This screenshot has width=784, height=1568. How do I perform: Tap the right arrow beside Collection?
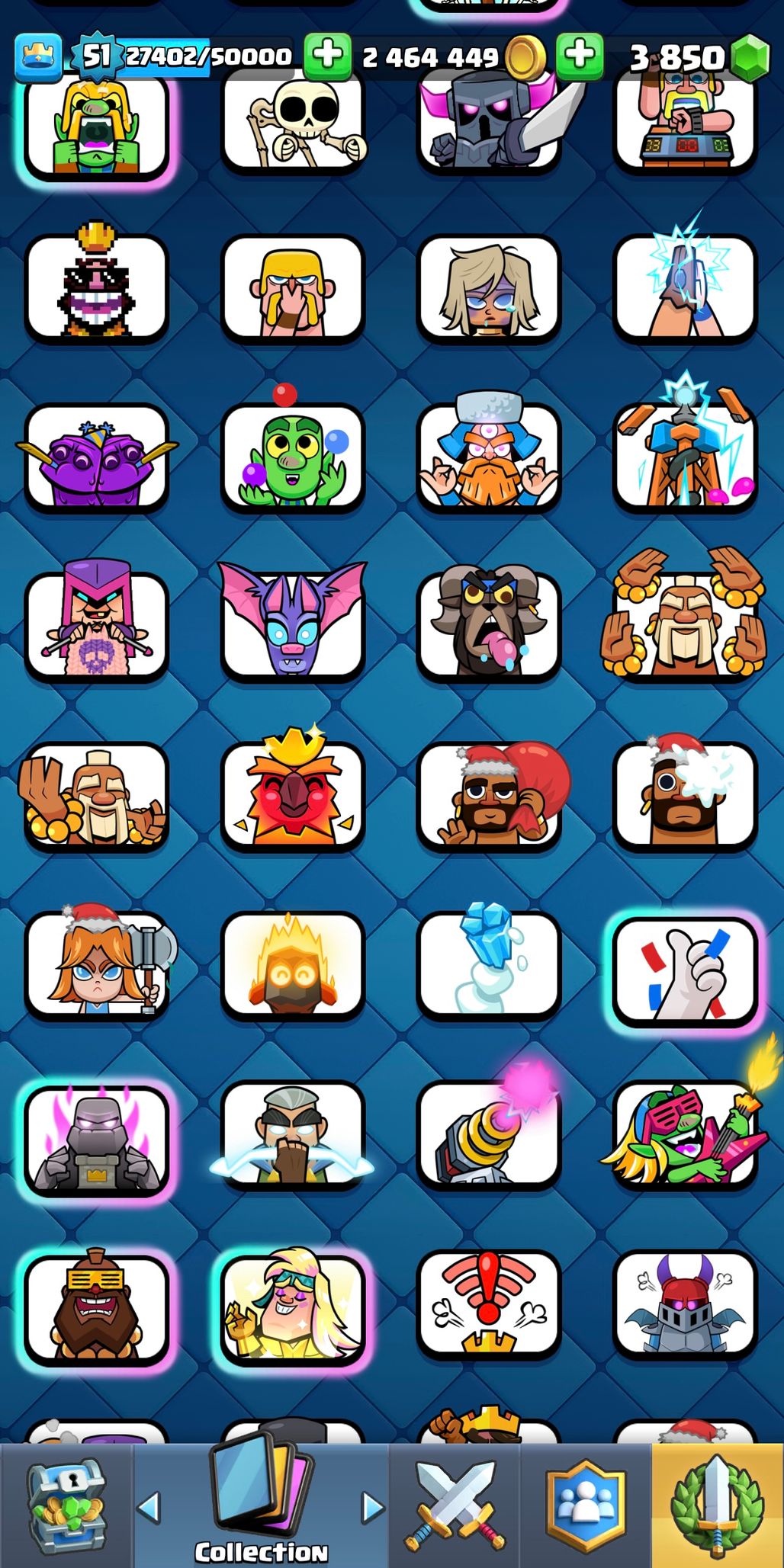pyautogui.click(x=372, y=1507)
